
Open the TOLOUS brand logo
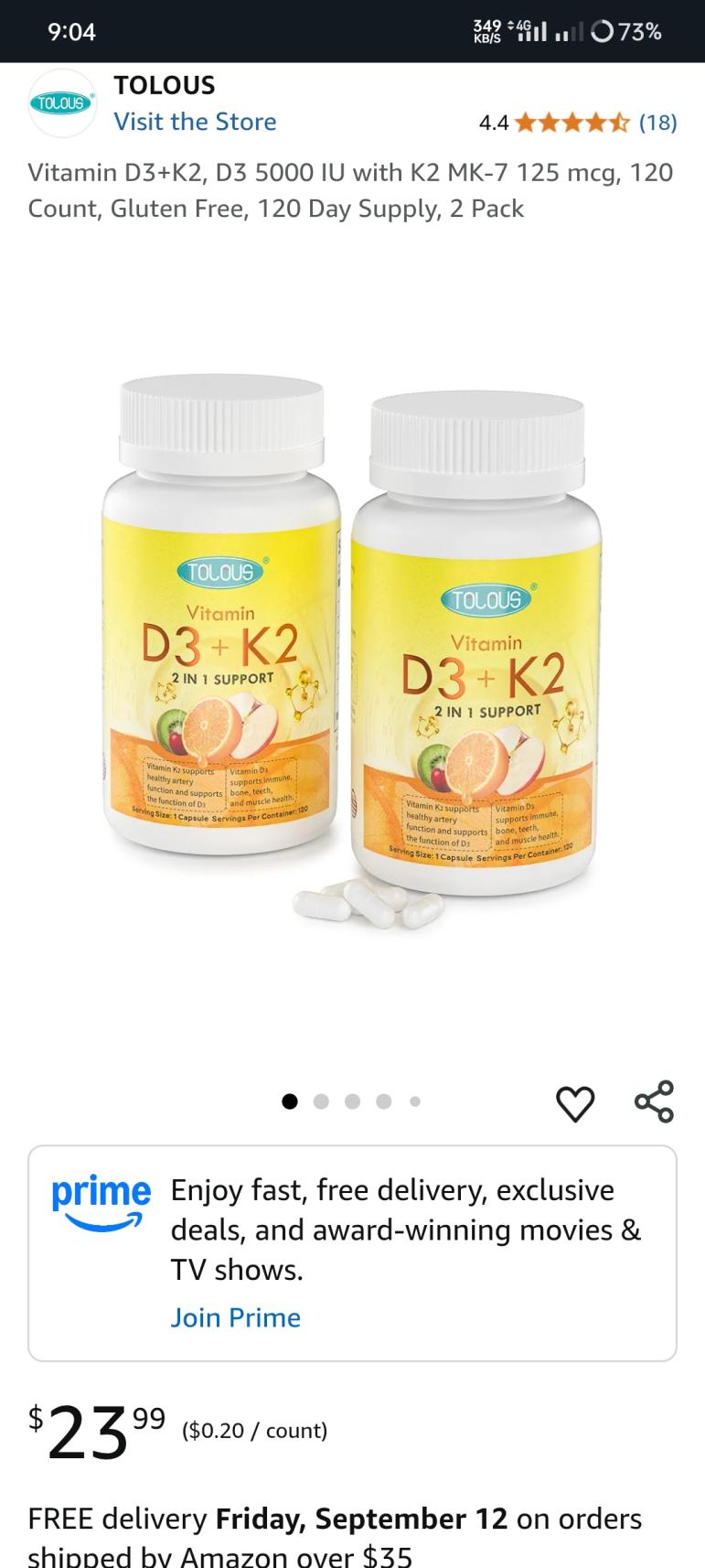(x=62, y=103)
